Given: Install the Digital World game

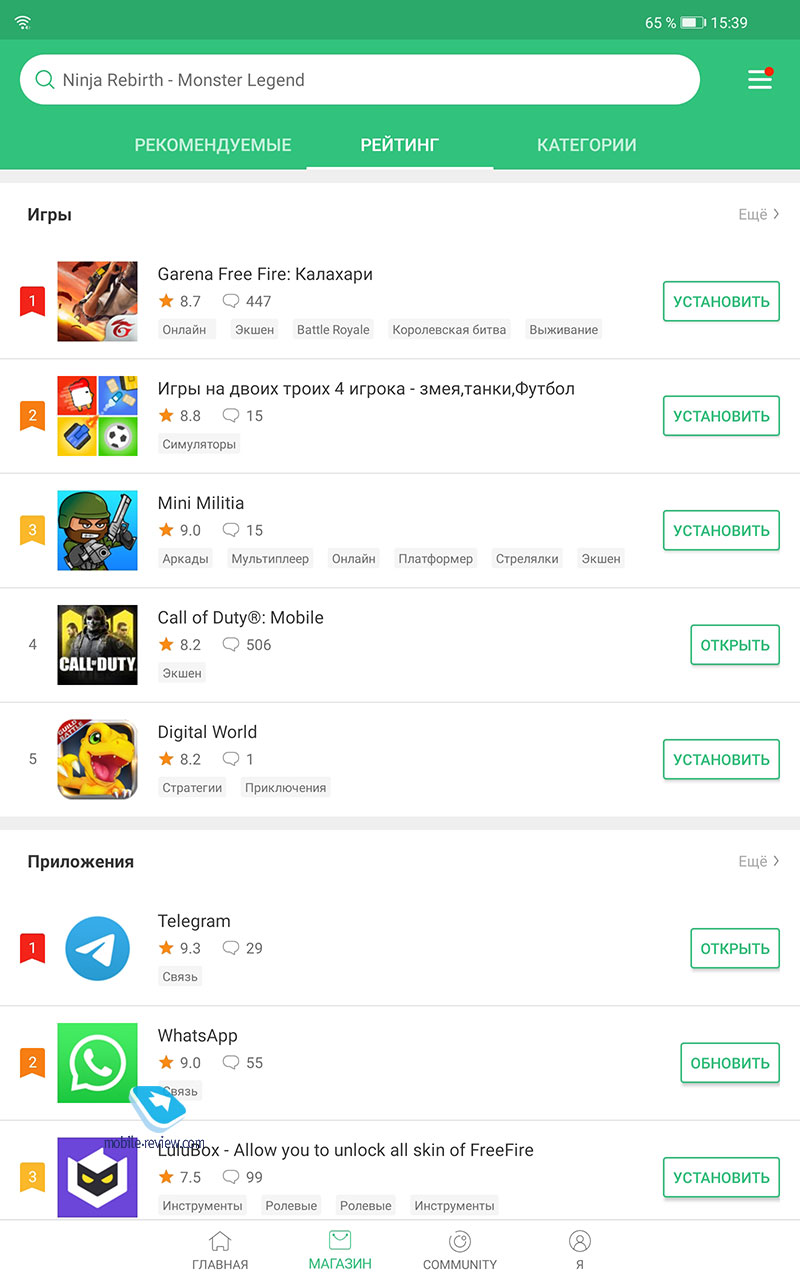Looking at the screenshot, I should click(721, 759).
